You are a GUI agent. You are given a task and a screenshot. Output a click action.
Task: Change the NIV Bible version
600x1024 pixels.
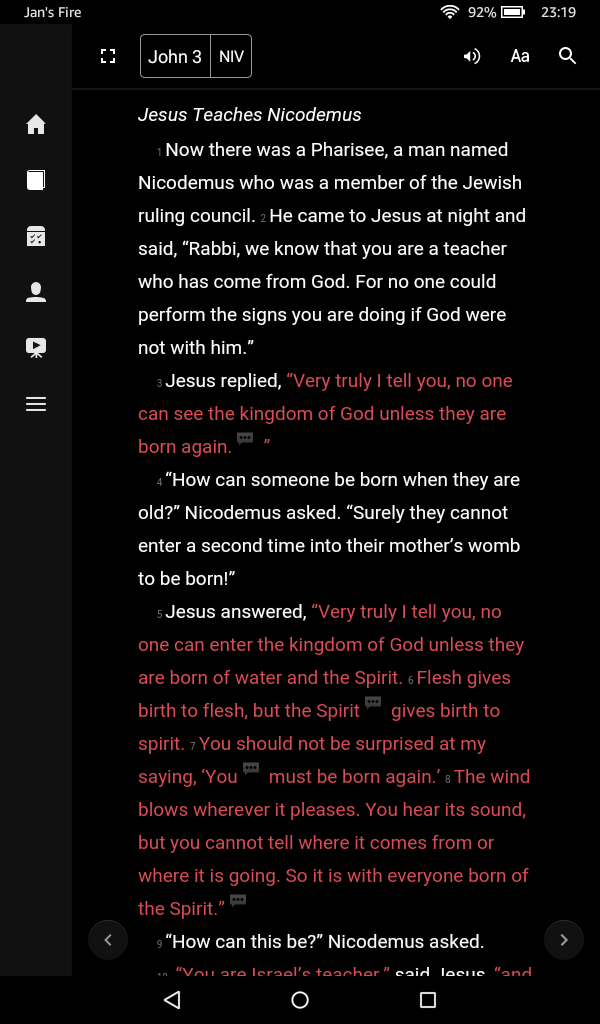231,56
